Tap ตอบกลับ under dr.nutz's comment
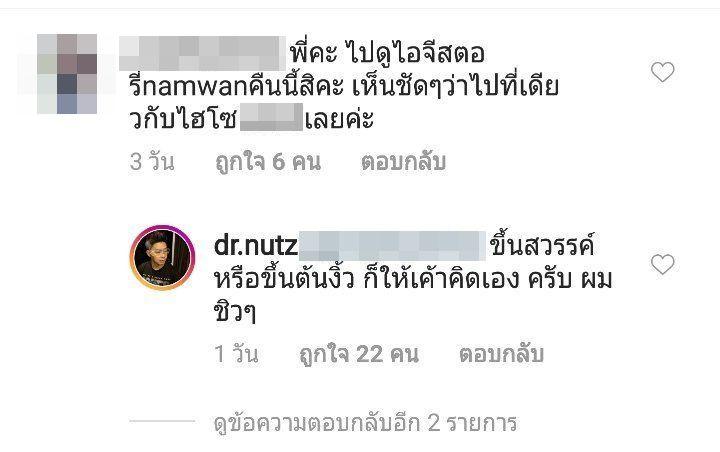Screen dimensions: 720x452 click(x=501, y=354)
